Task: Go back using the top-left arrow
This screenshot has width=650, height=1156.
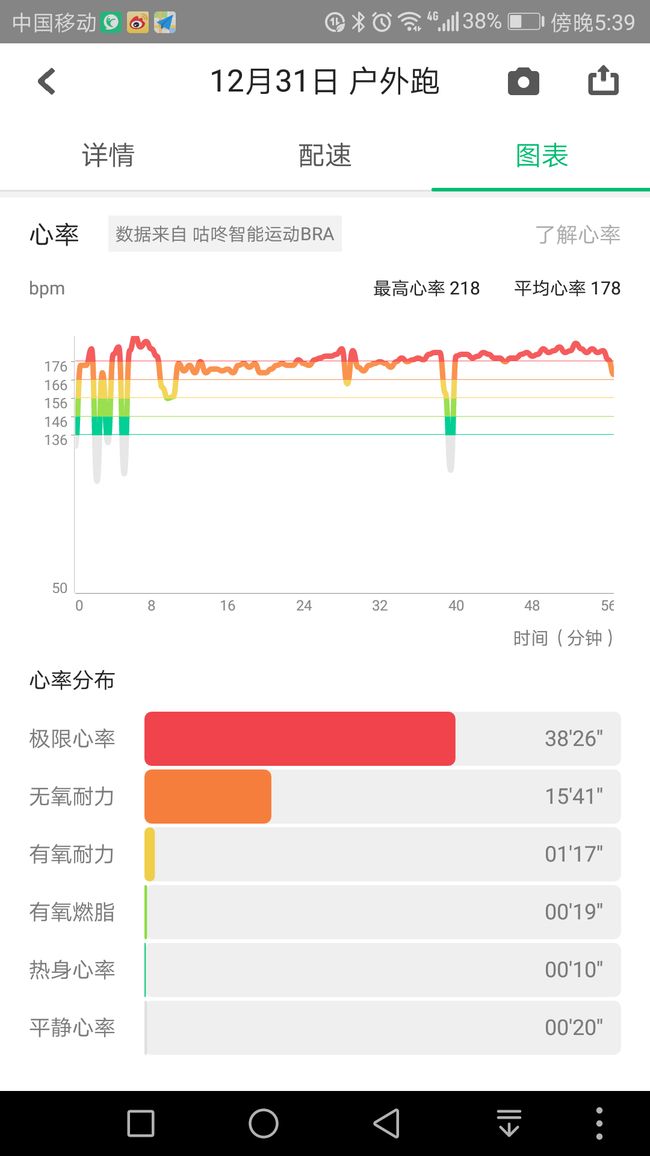Action: pos(46,81)
